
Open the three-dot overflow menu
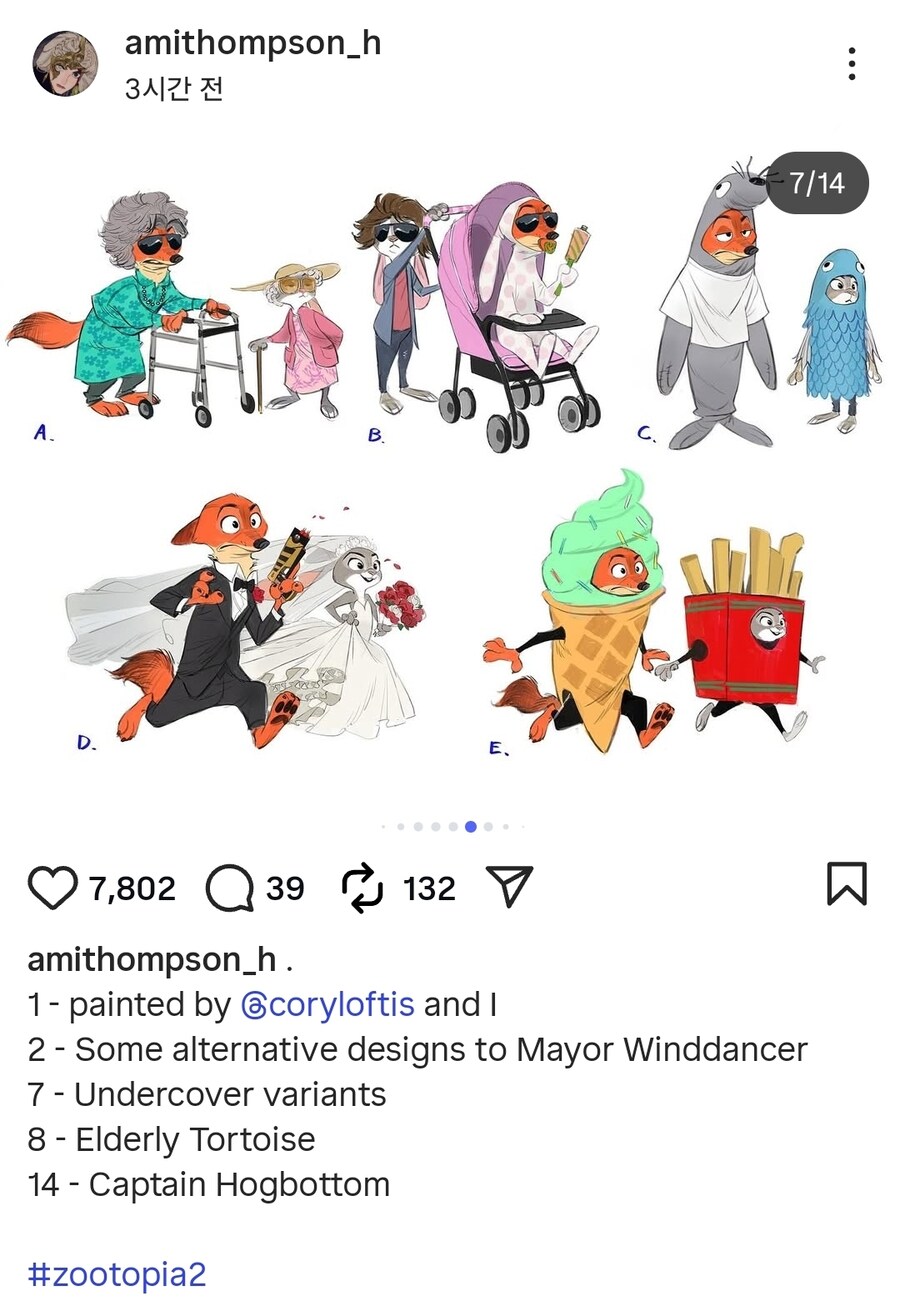point(851,64)
